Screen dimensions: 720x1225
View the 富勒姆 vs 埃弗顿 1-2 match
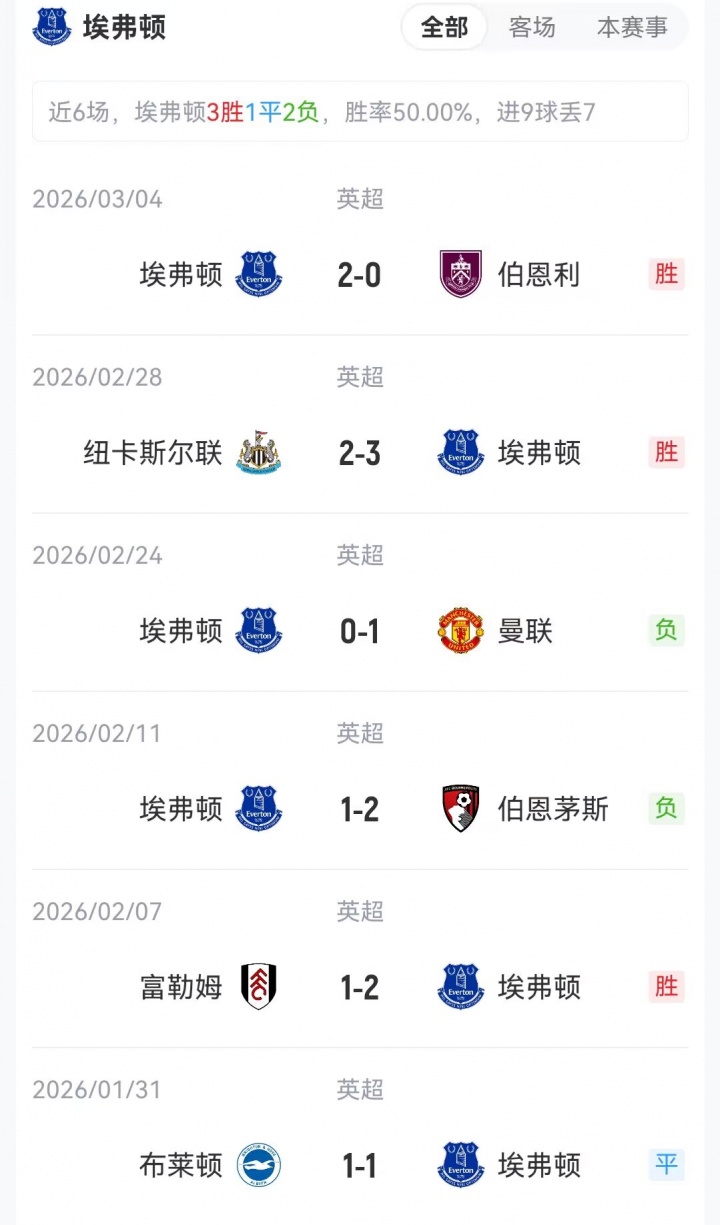[360, 987]
